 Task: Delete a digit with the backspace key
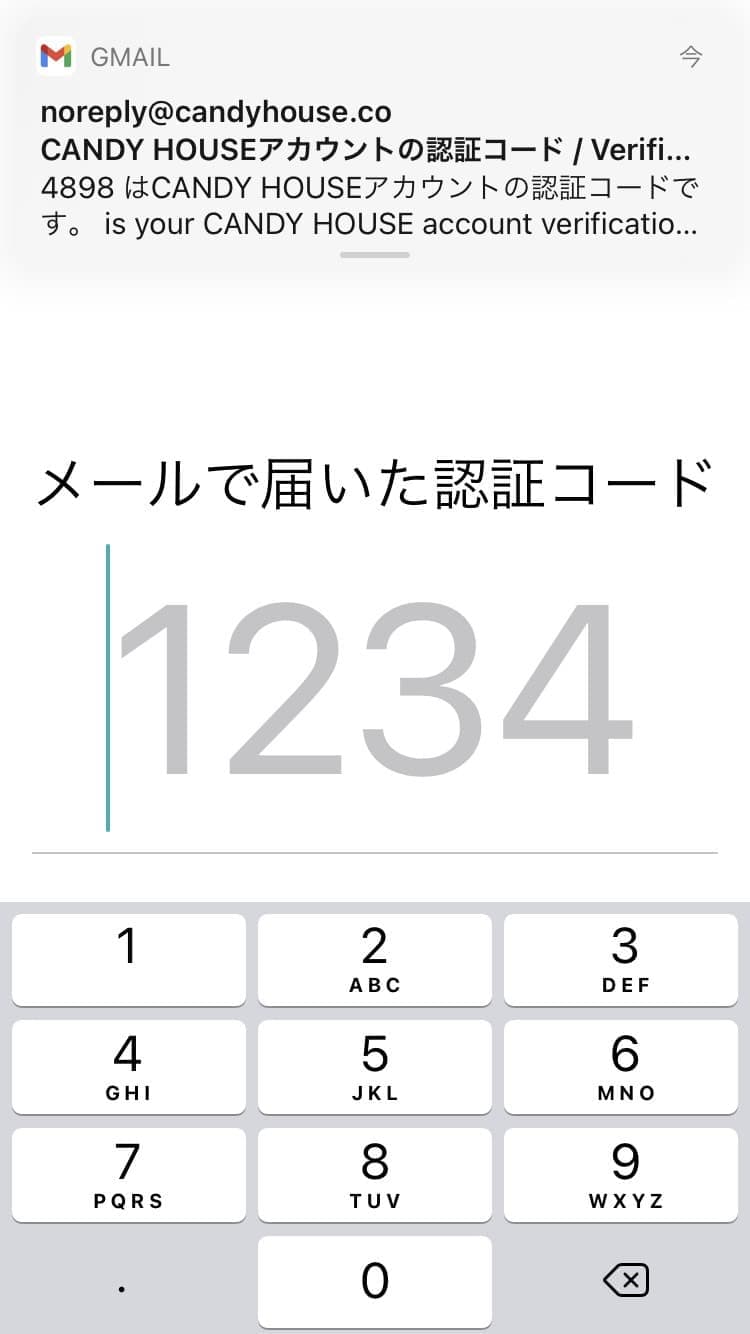click(x=627, y=1280)
